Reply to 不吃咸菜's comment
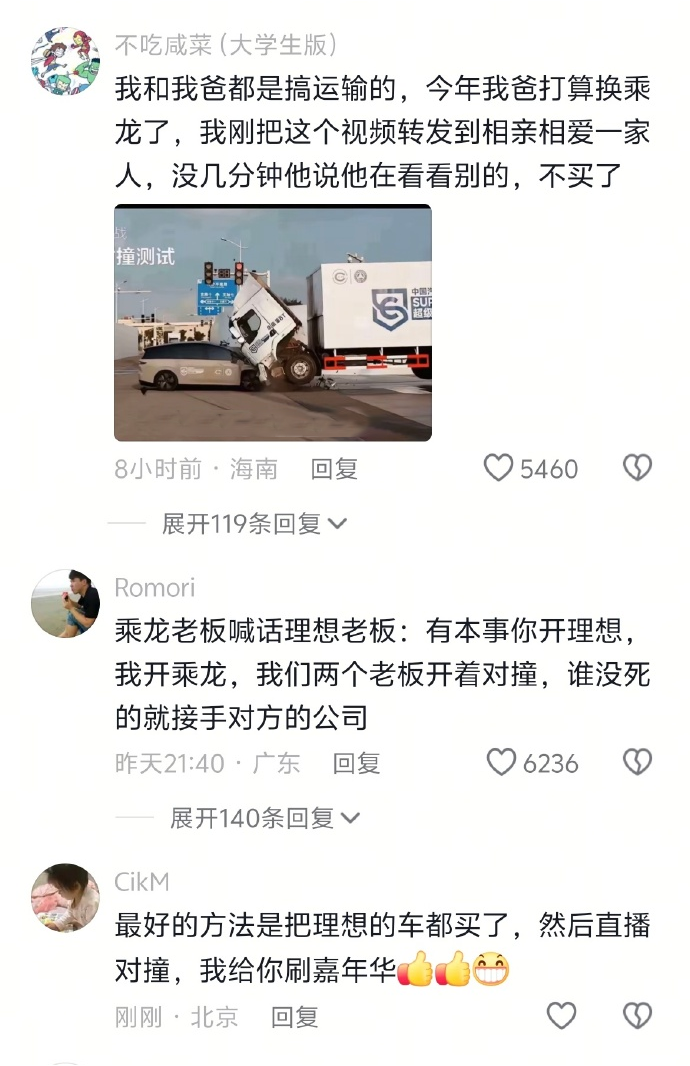The image size is (690, 1066). [x=334, y=468]
